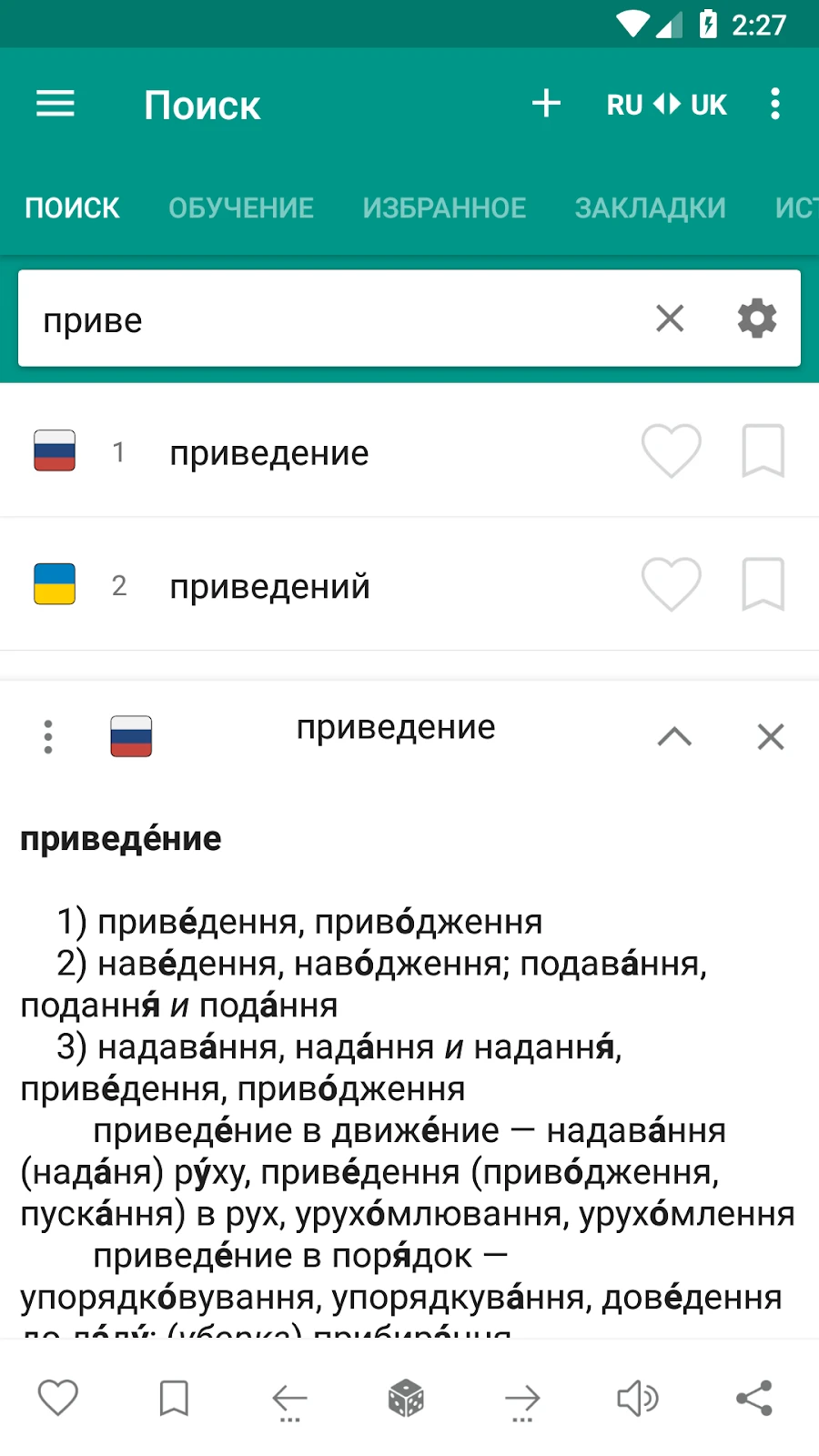This screenshot has width=819, height=1456.
Task: Share this dictionary entry
Action: tap(754, 1398)
